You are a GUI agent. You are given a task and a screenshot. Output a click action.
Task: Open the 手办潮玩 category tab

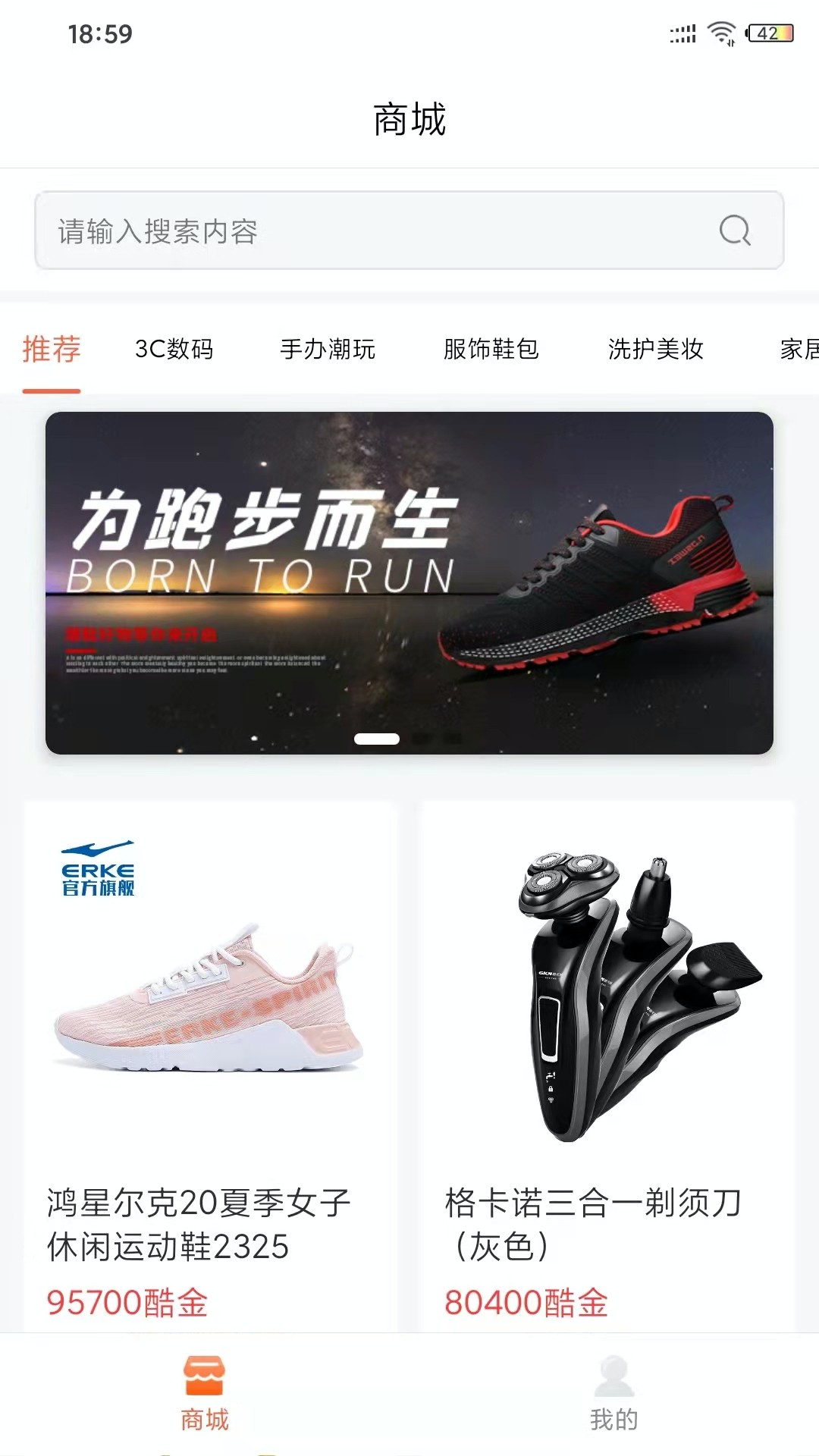[329, 350]
